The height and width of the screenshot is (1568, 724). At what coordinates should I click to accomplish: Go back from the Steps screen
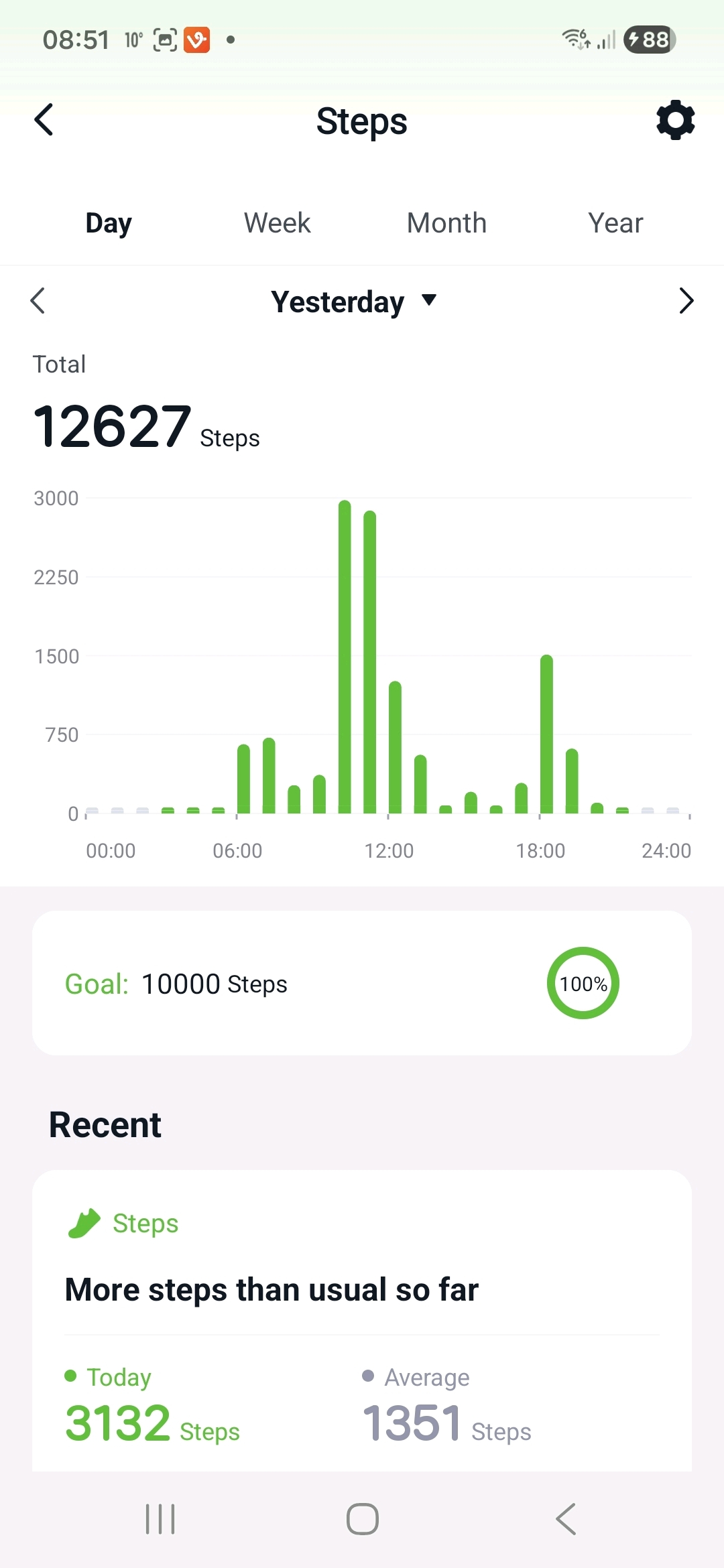(44, 121)
